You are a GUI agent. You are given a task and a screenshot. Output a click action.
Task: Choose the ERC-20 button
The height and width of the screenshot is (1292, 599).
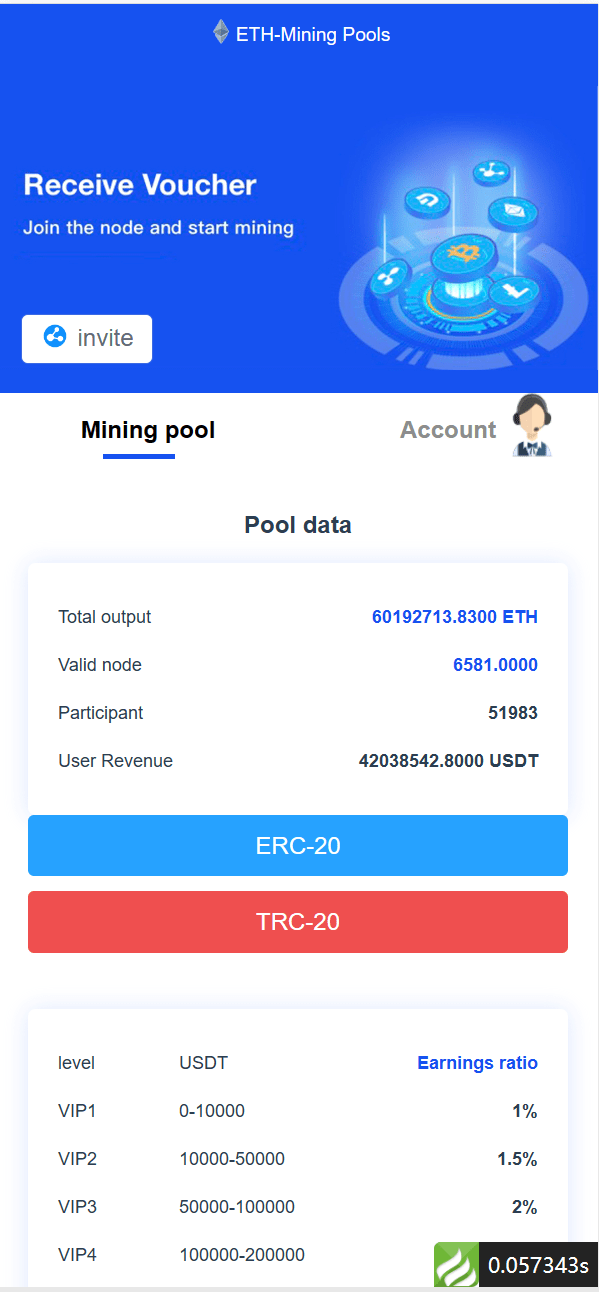(x=298, y=846)
